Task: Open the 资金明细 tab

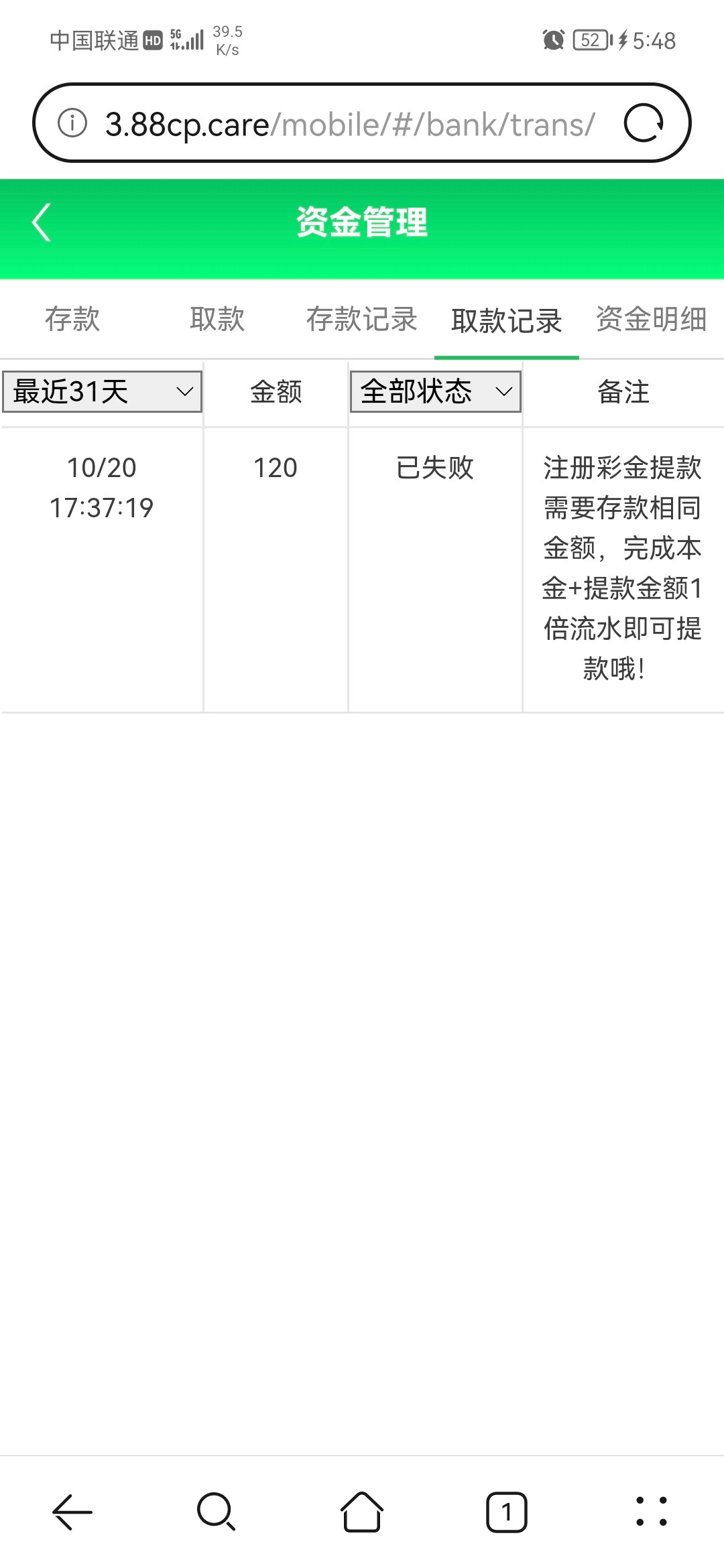Action: click(651, 319)
